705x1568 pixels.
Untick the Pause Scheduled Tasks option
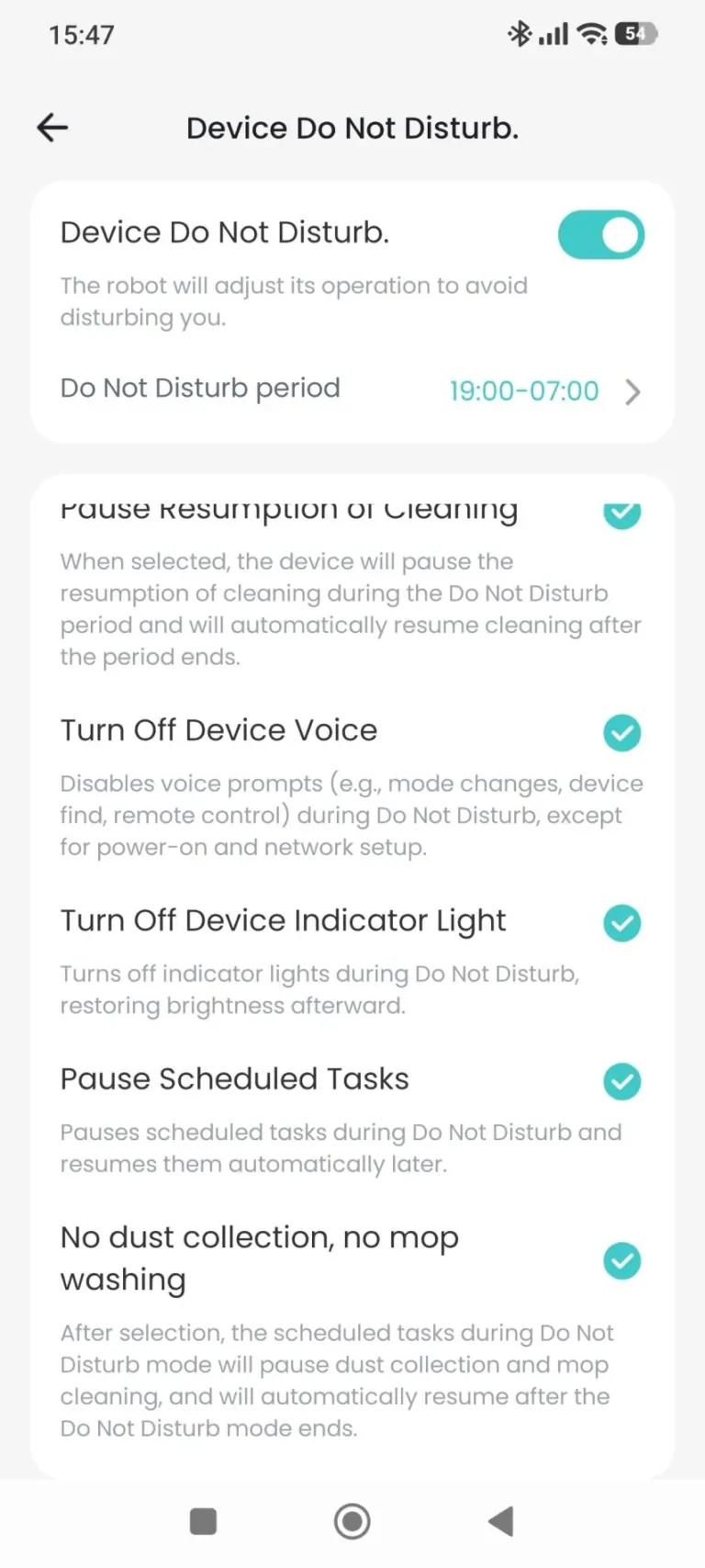click(x=621, y=1081)
